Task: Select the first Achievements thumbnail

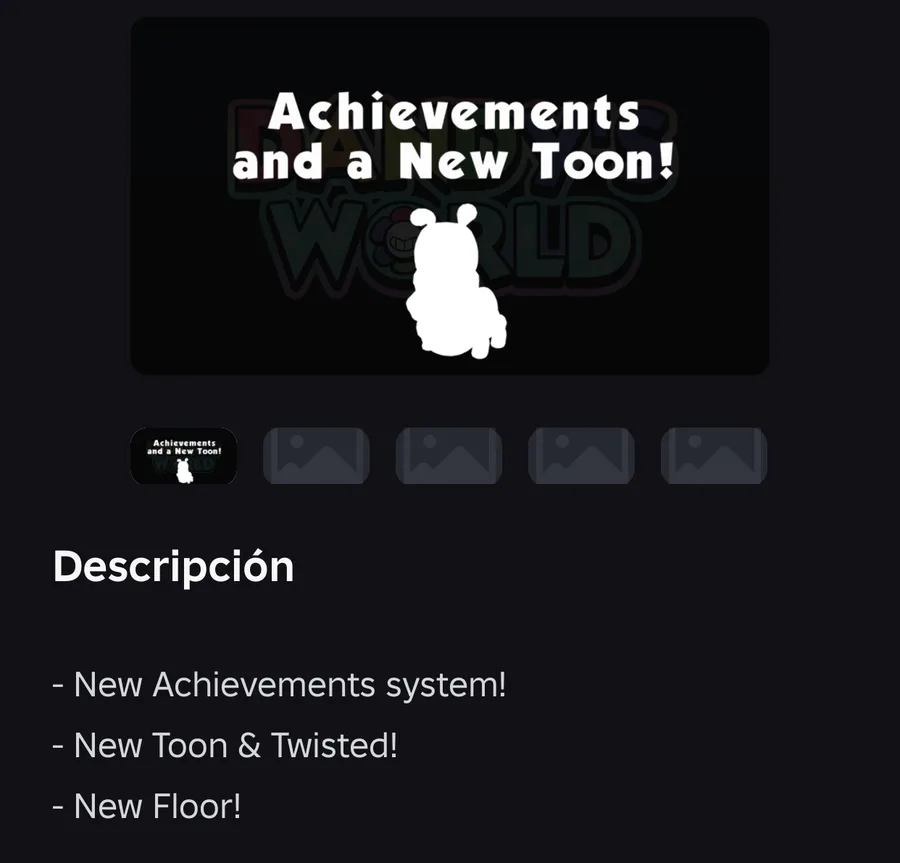Action: 184,456
